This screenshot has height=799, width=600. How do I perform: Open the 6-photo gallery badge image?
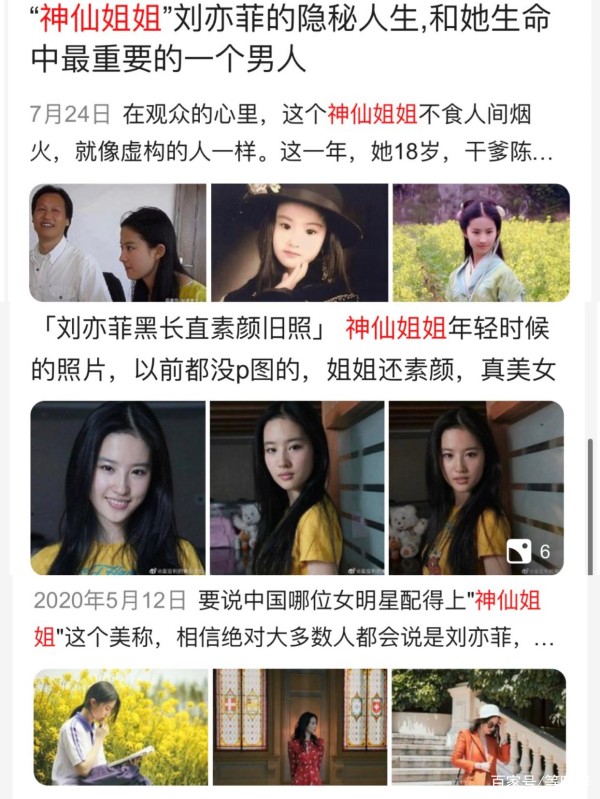tap(476, 488)
